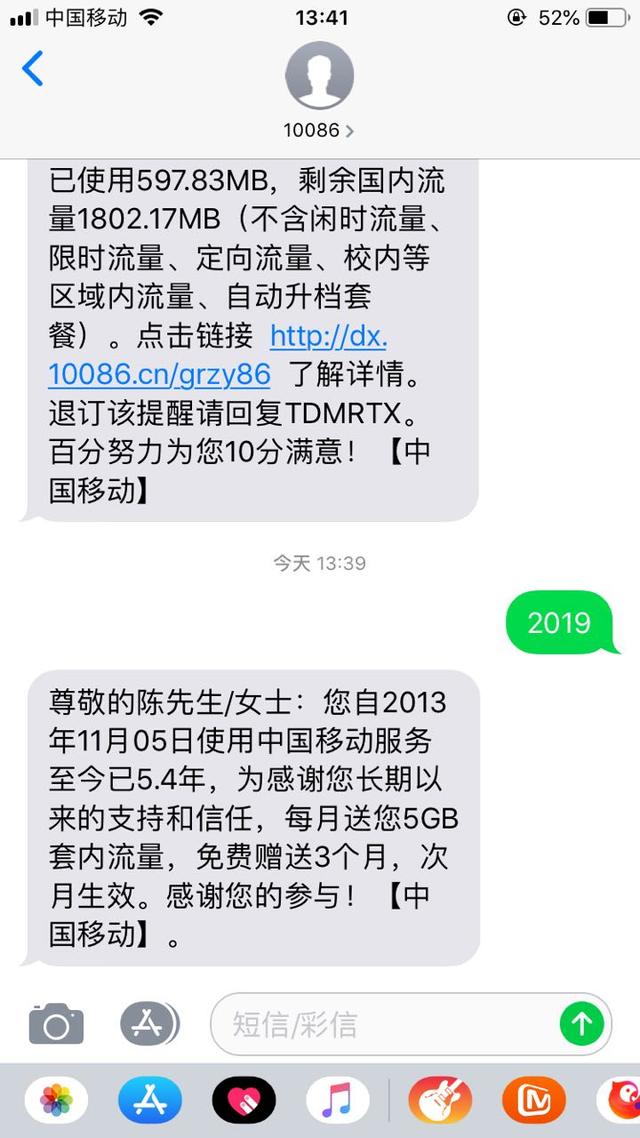Open the App Store in the drawer
This screenshot has height=1138, width=640.
(150, 1101)
